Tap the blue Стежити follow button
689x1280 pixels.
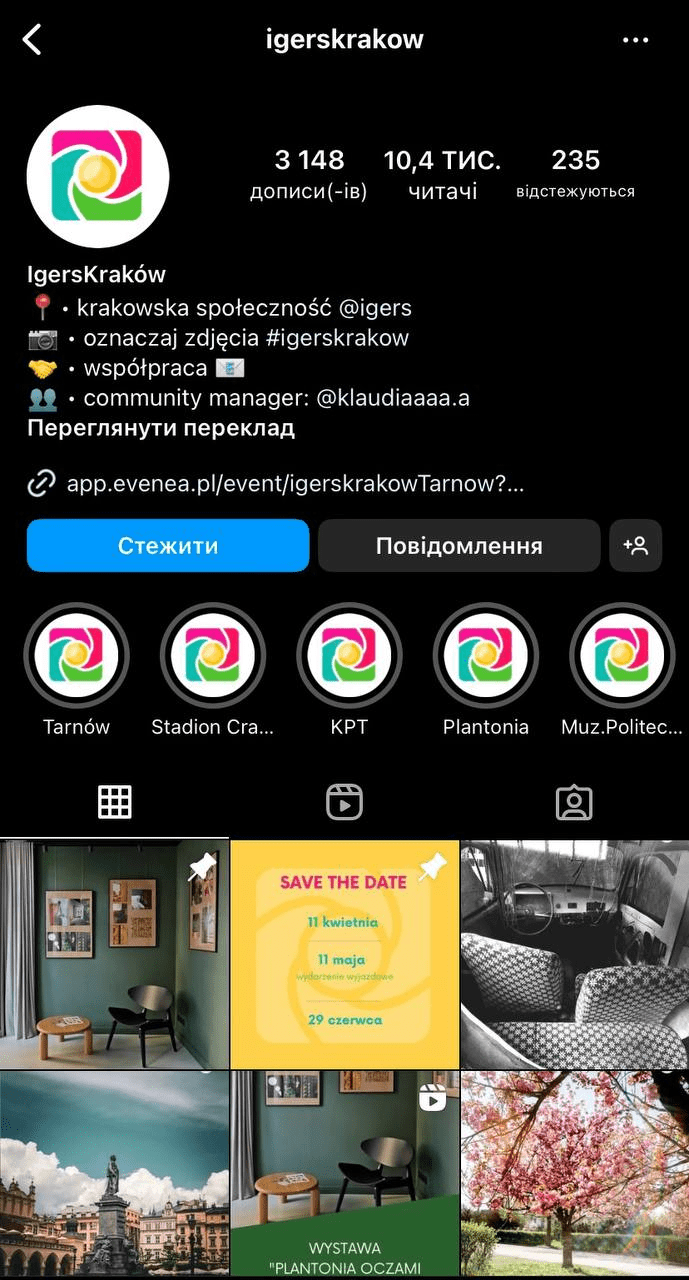tap(168, 546)
